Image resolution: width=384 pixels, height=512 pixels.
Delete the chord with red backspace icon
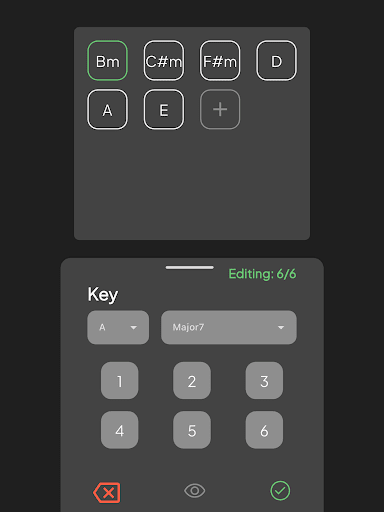tap(107, 492)
